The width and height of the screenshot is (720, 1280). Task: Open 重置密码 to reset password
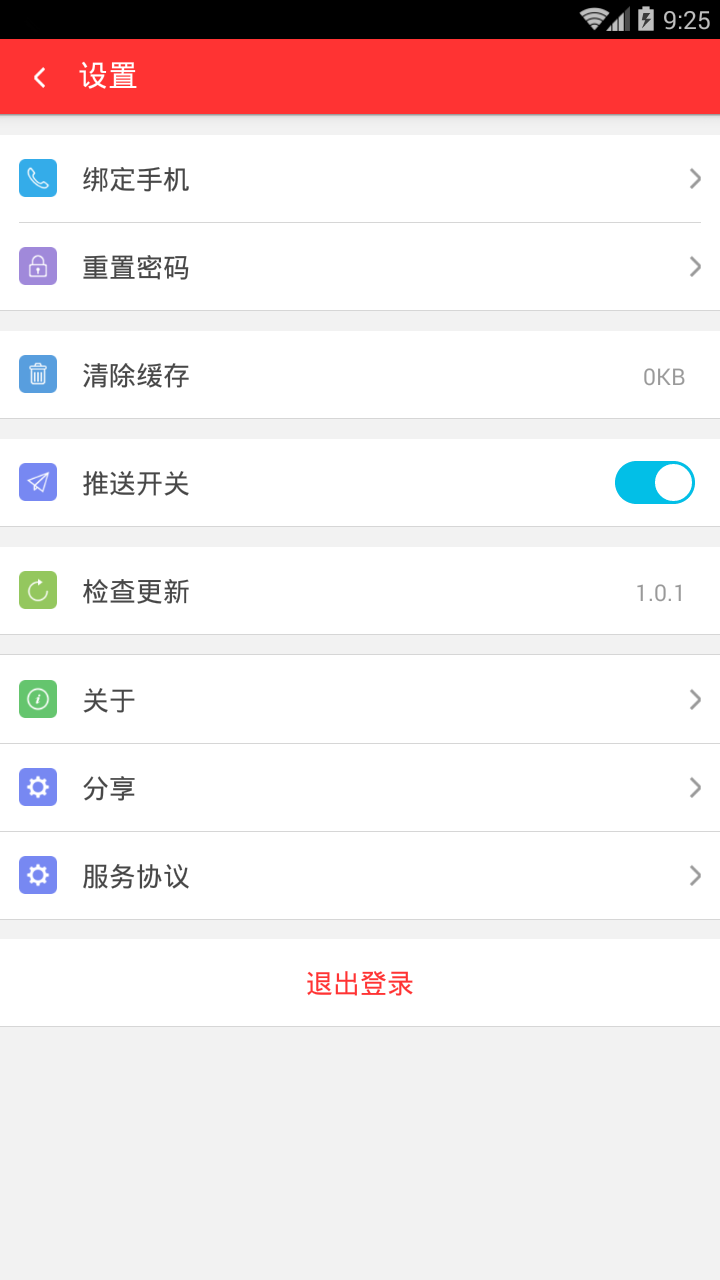click(360, 267)
